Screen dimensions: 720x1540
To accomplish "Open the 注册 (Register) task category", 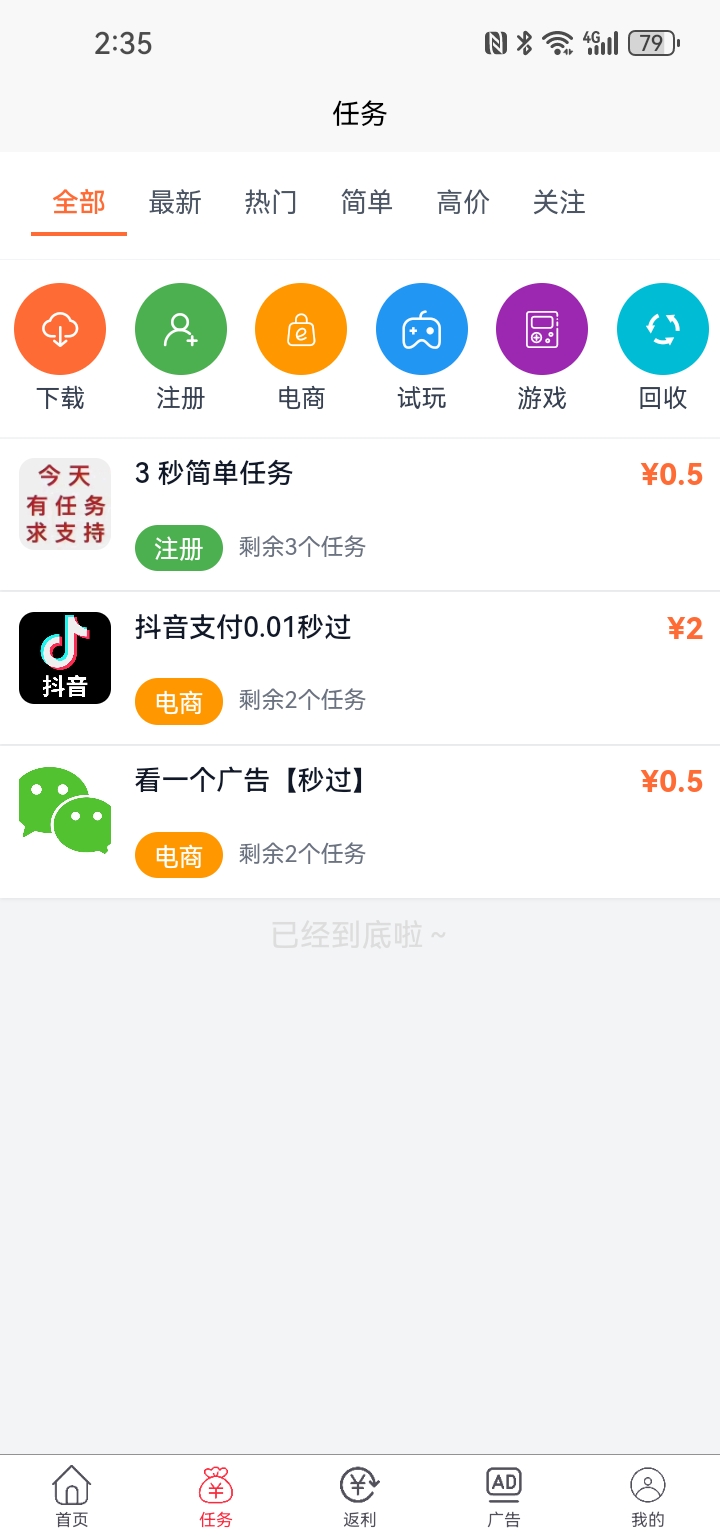I will (180, 328).
